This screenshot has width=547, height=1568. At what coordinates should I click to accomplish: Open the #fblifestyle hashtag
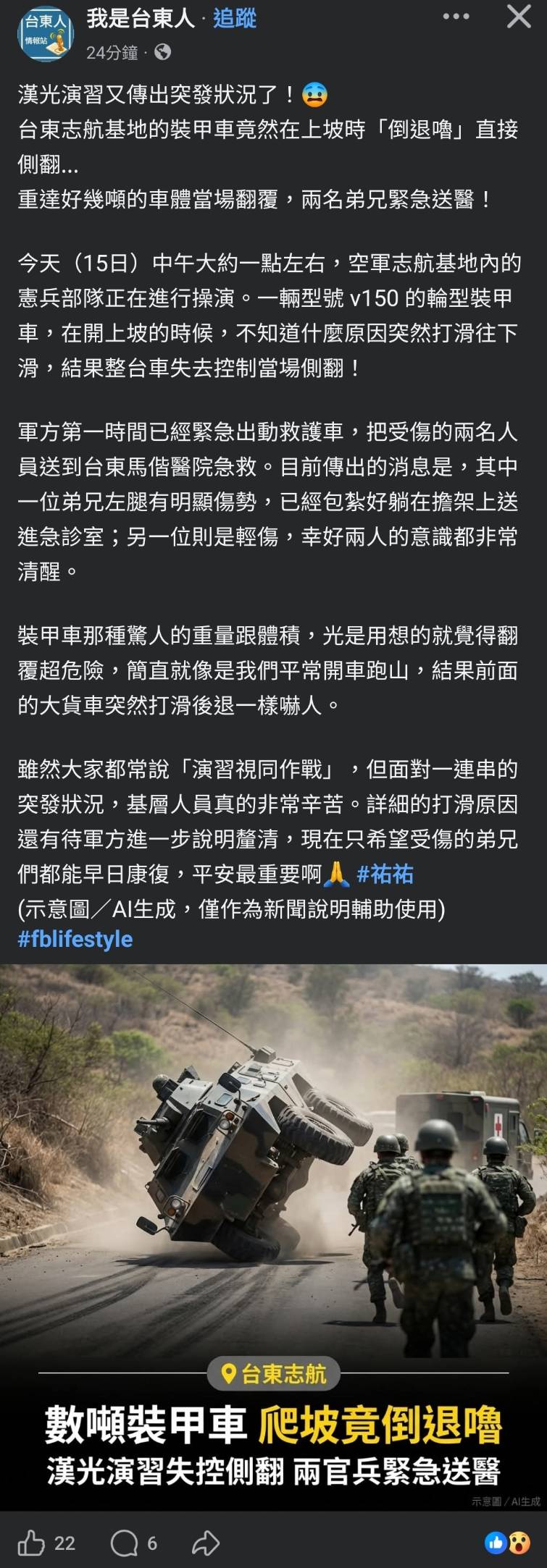(75, 939)
